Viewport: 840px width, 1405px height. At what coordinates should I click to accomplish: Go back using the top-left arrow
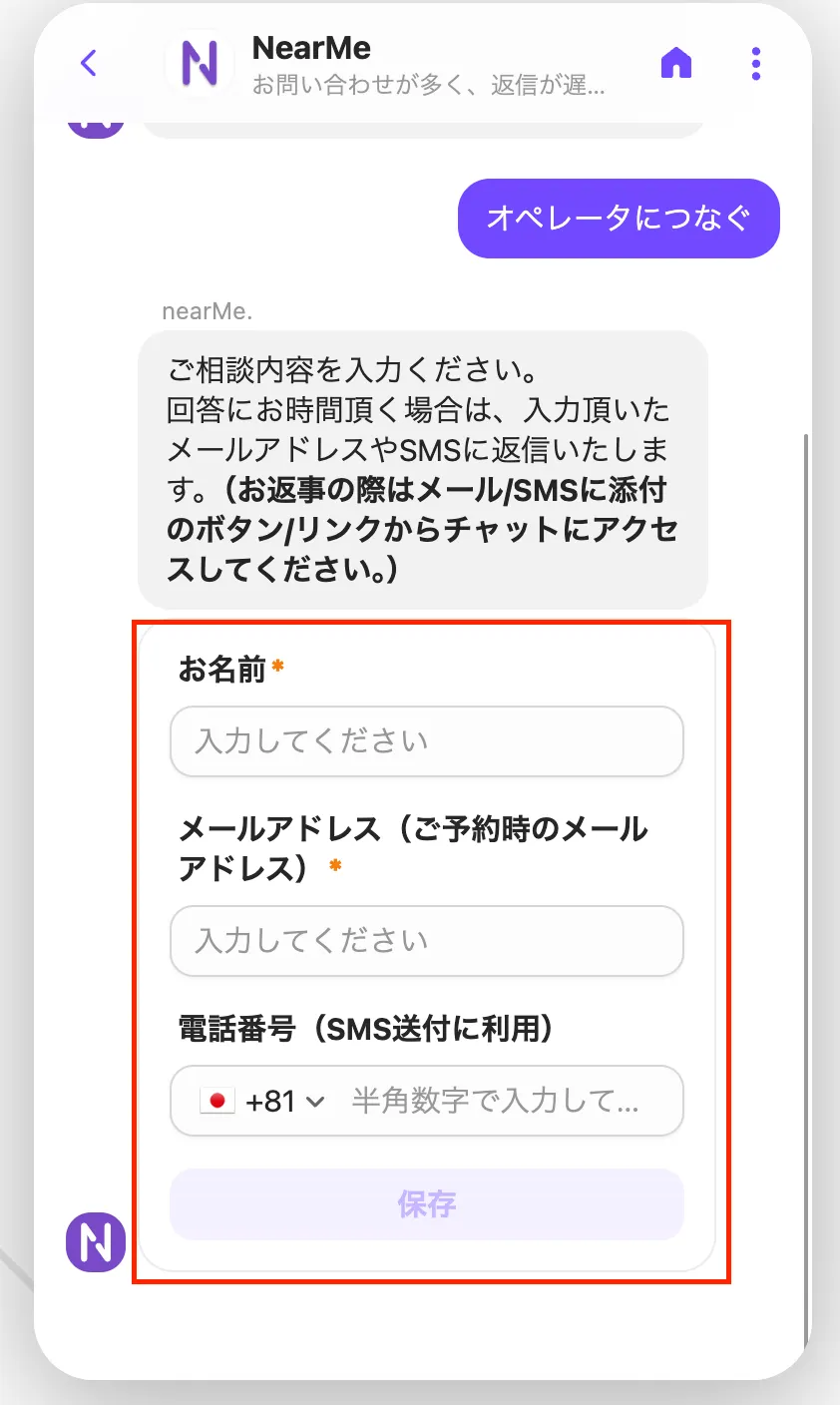(89, 64)
